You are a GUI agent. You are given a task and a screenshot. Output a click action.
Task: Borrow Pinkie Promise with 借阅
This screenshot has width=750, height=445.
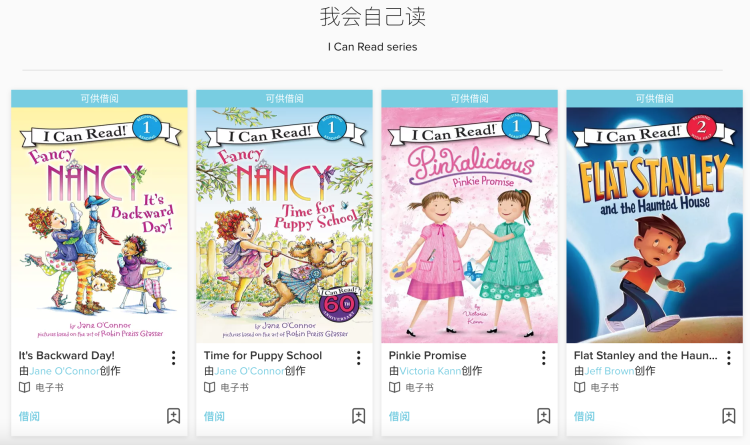coord(400,416)
